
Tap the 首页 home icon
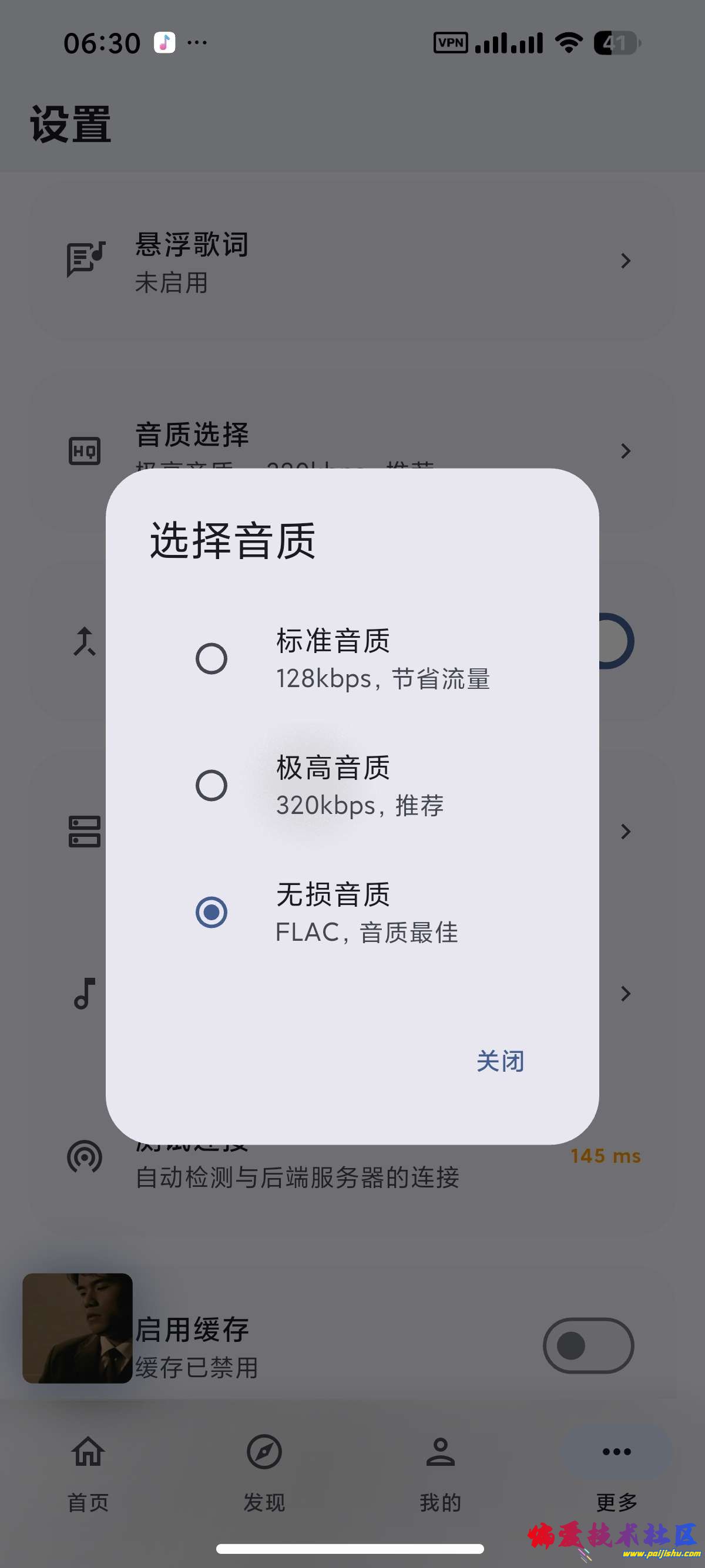click(88, 1452)
